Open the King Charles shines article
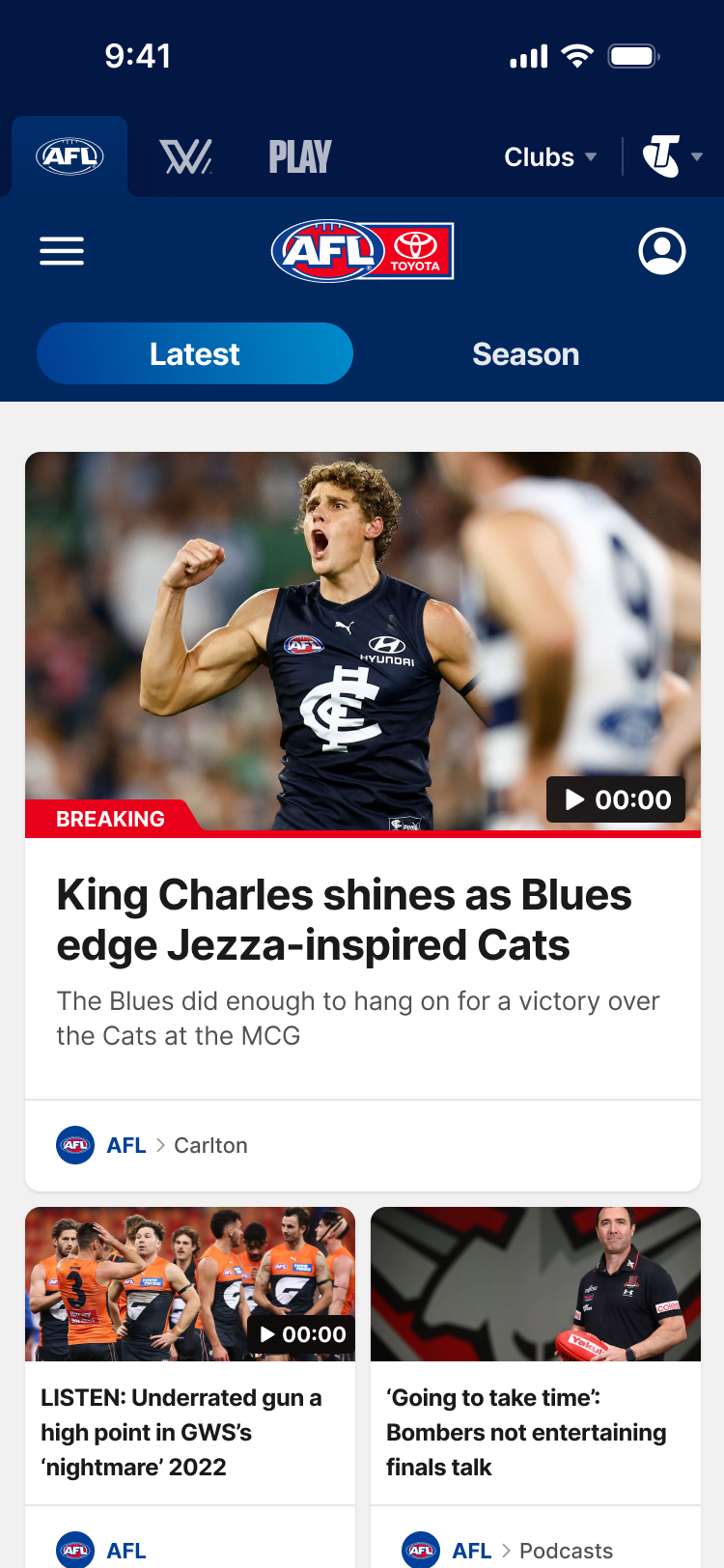Image resolution: width=724 pixels, height=1568 pixels. tap(344, 919)
